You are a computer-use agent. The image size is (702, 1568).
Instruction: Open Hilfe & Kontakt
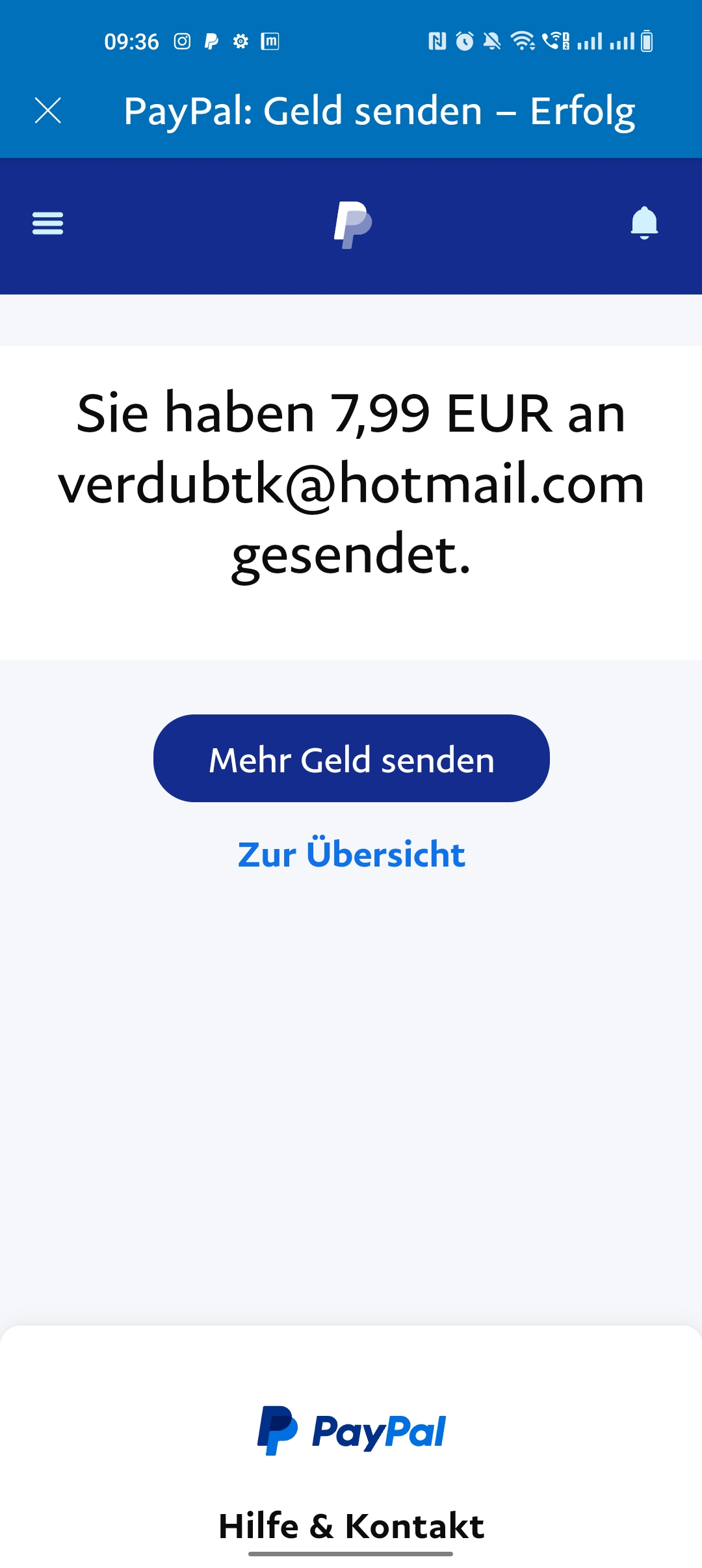click(x=351, y=1526)
